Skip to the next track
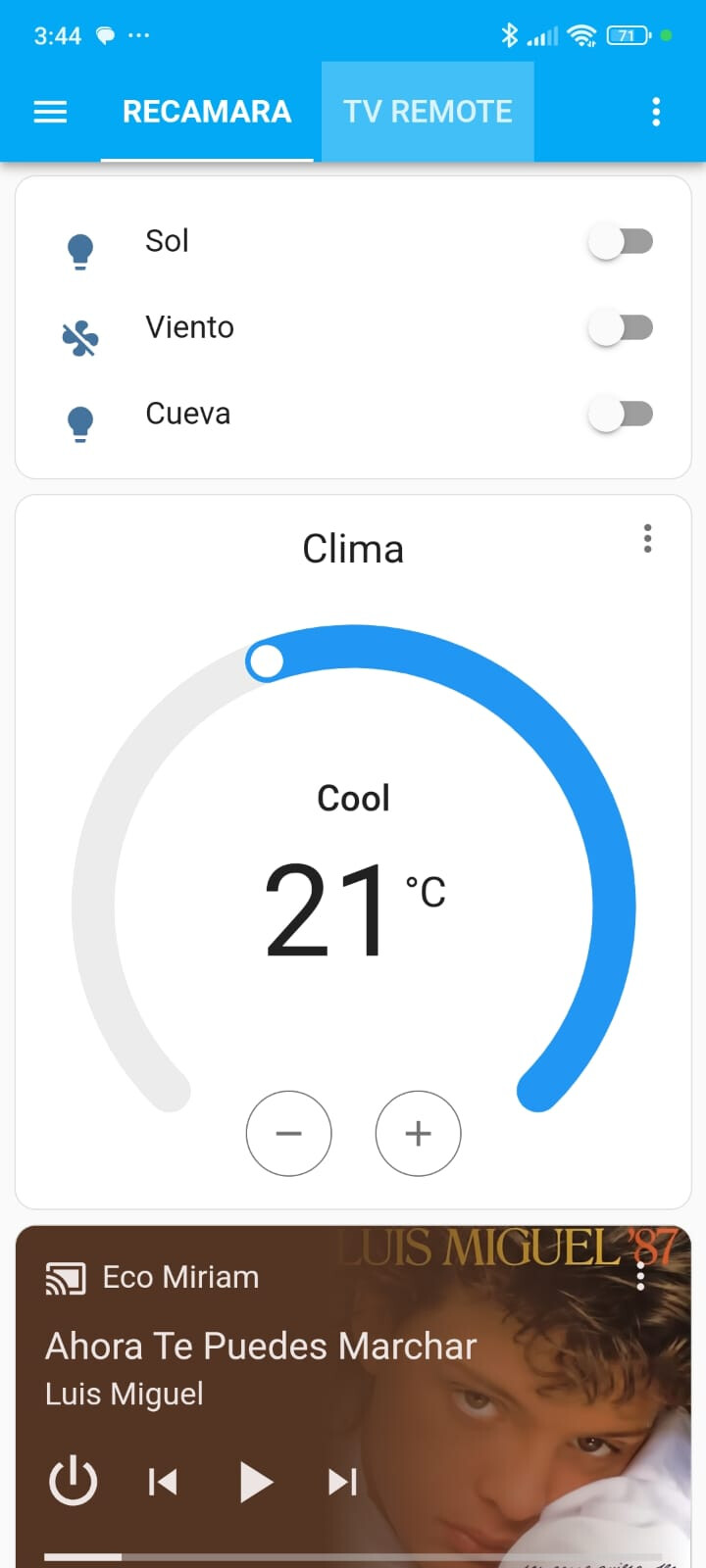The height and width of the screenshot is (1568, 706). [x=342, y=1482]
